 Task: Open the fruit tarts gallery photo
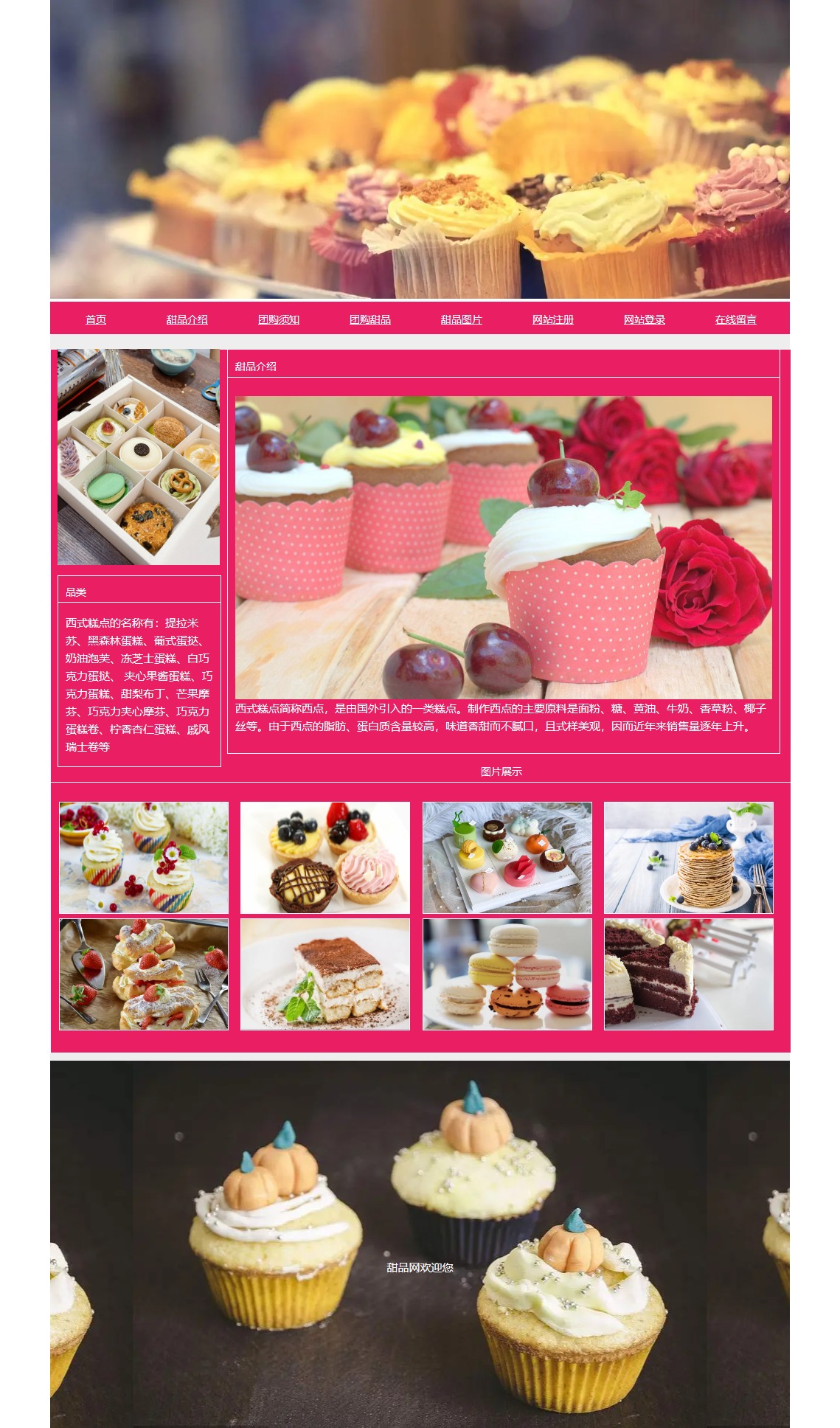[325, 858]
